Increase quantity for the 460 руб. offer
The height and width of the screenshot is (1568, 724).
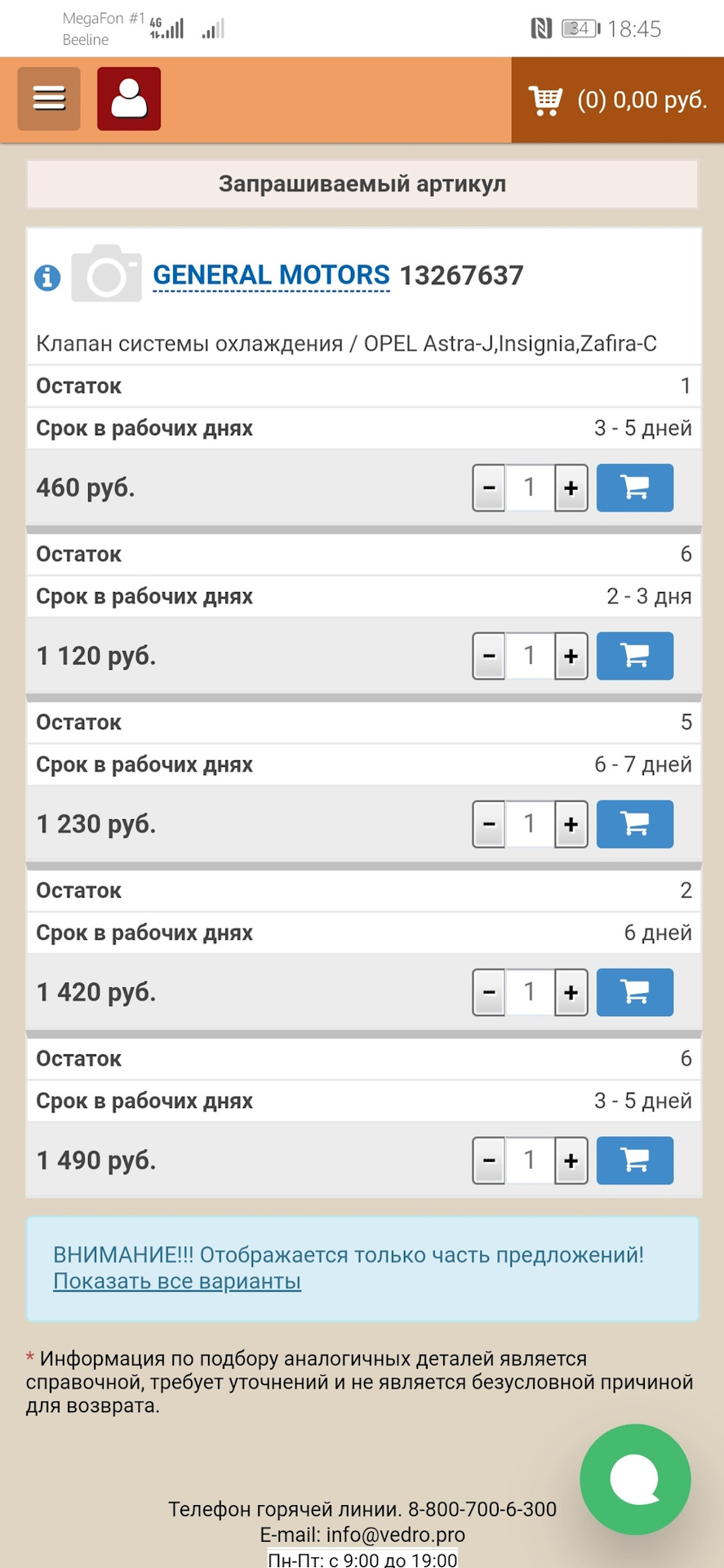click(571, 488)
